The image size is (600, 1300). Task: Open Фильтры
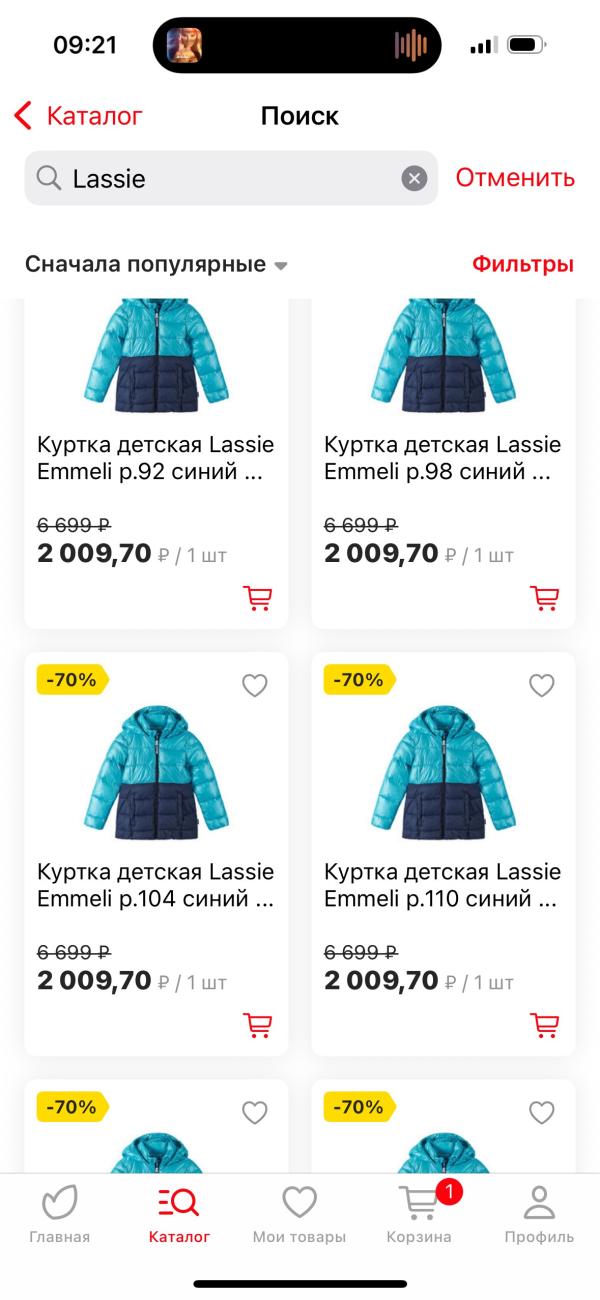(x=522, y=265)
